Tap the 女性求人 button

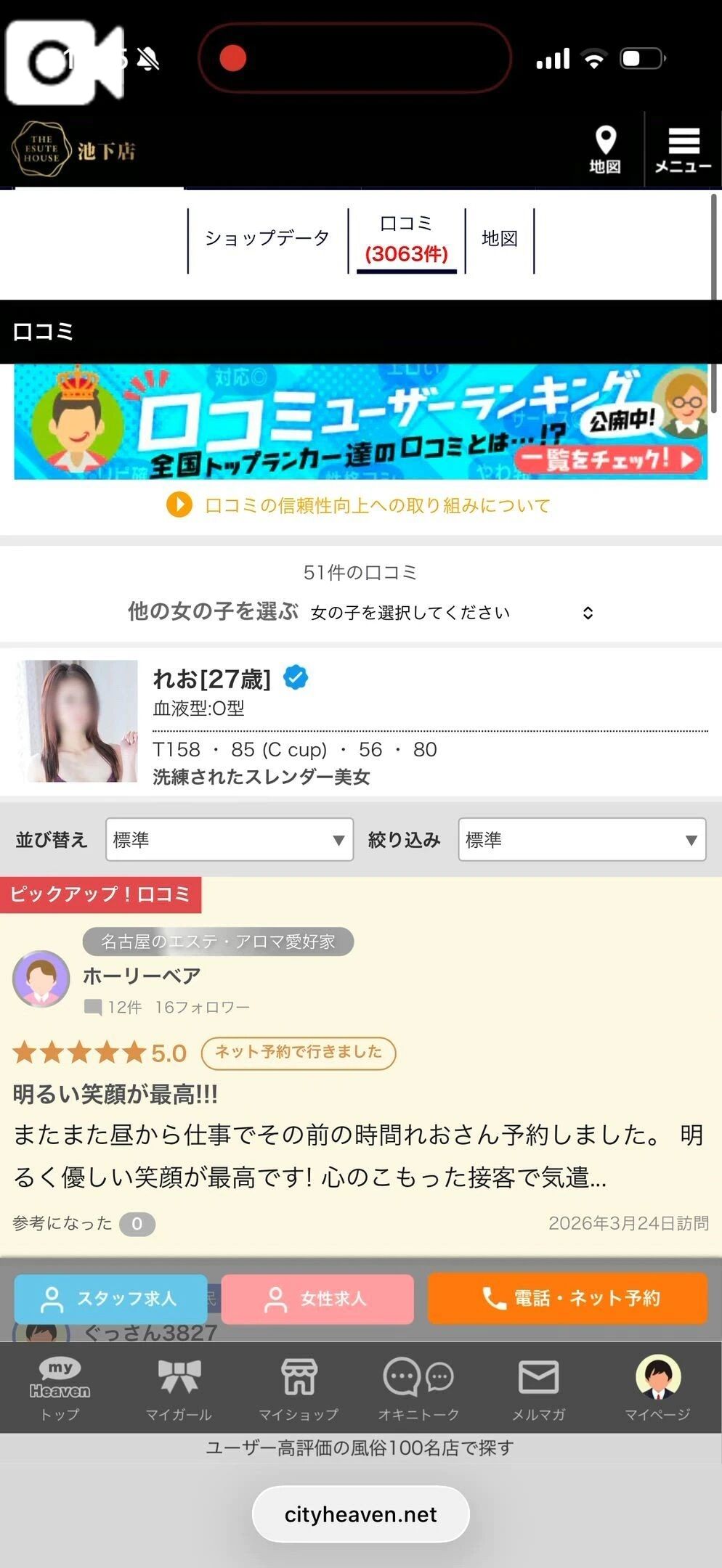317,1299
